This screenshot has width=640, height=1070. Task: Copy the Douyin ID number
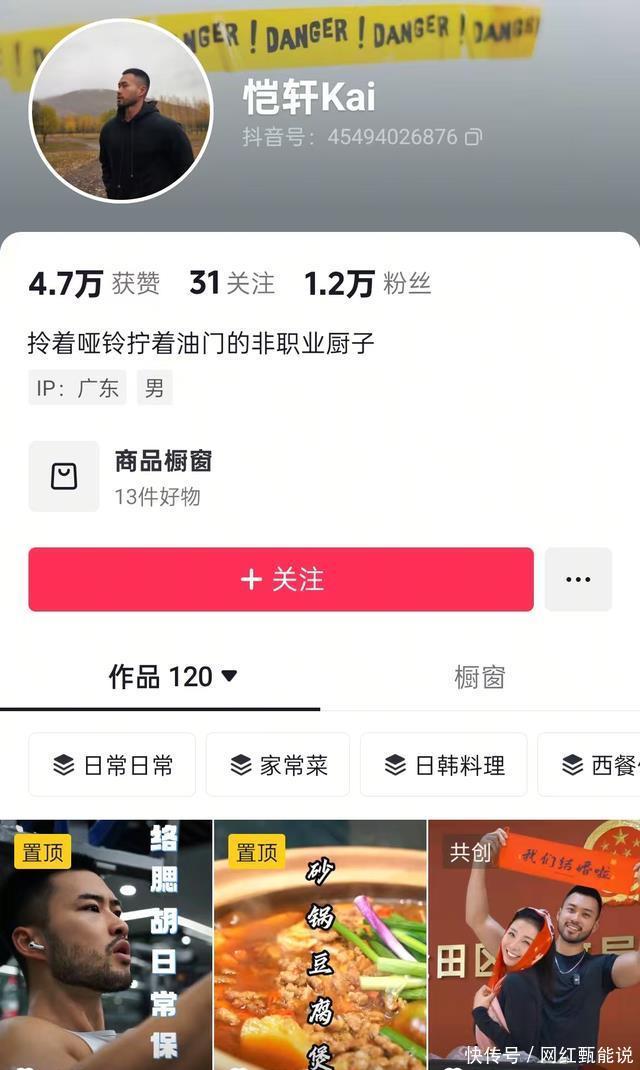[x=474, y=137]
